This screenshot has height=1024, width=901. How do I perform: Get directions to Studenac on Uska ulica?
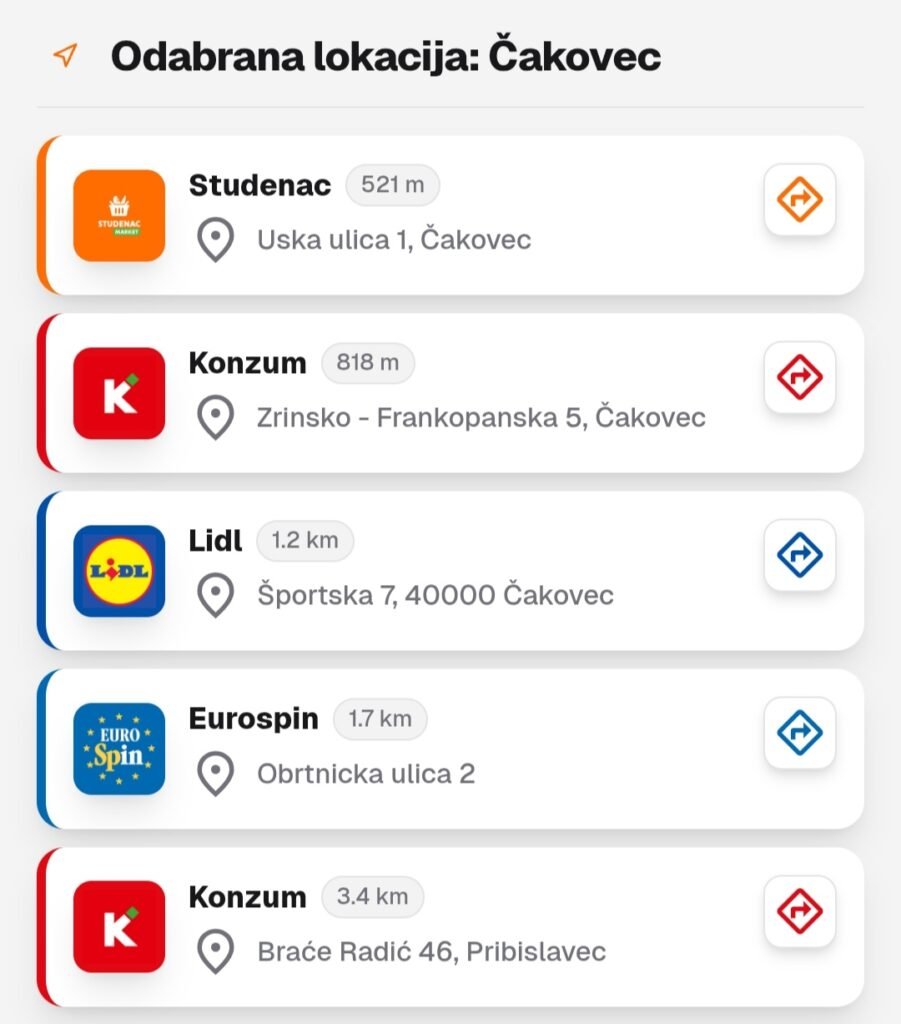pyautogui.click(x=799, y=200)
